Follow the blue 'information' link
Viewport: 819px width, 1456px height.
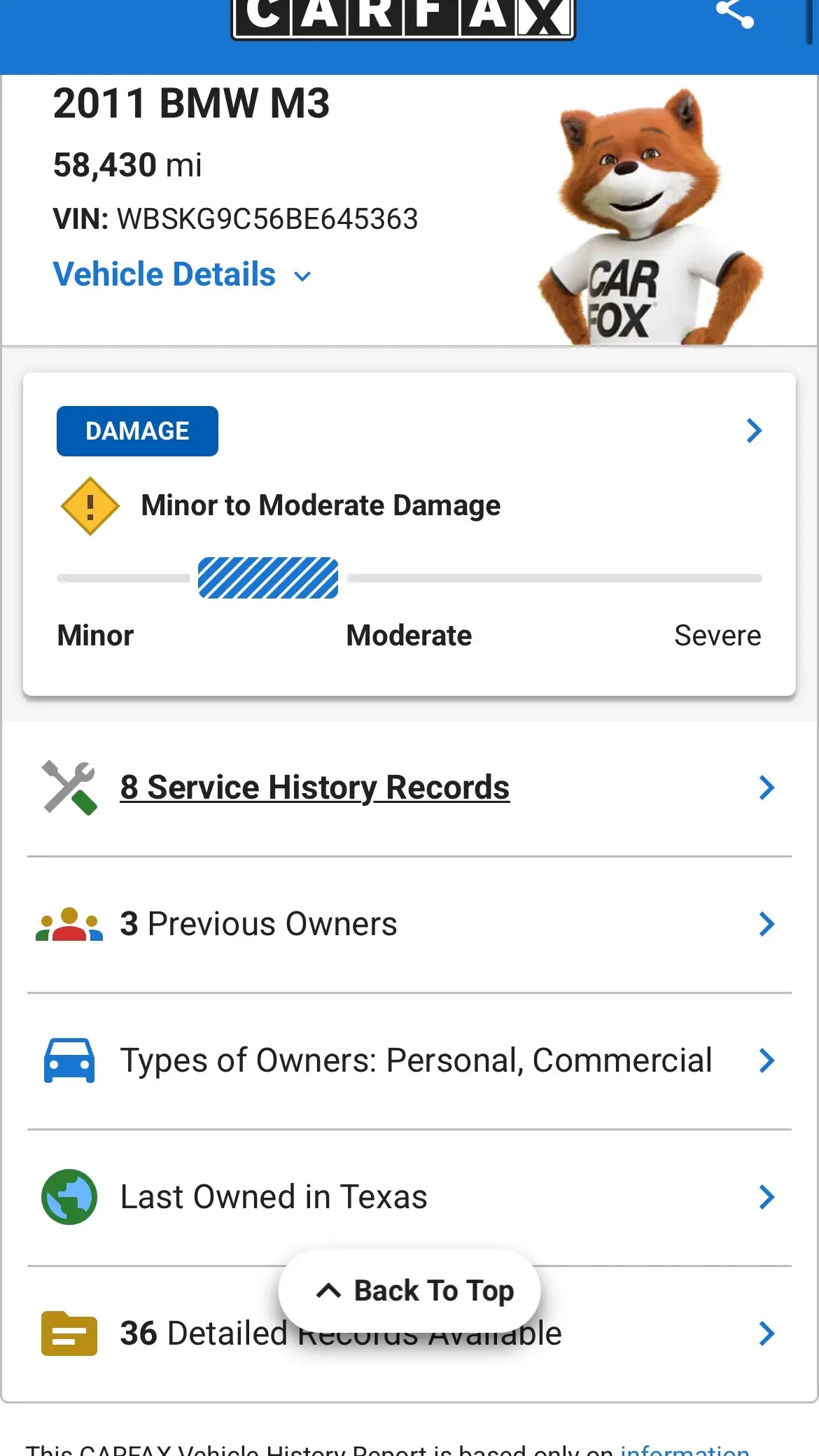685,1450
